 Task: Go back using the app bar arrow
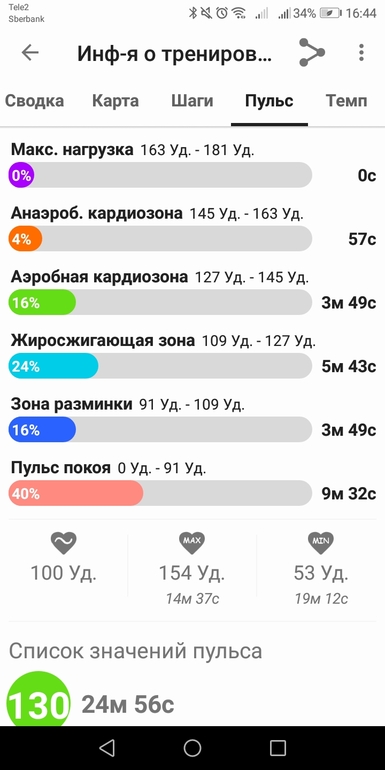pyautogui.click(x=30, y=53)
